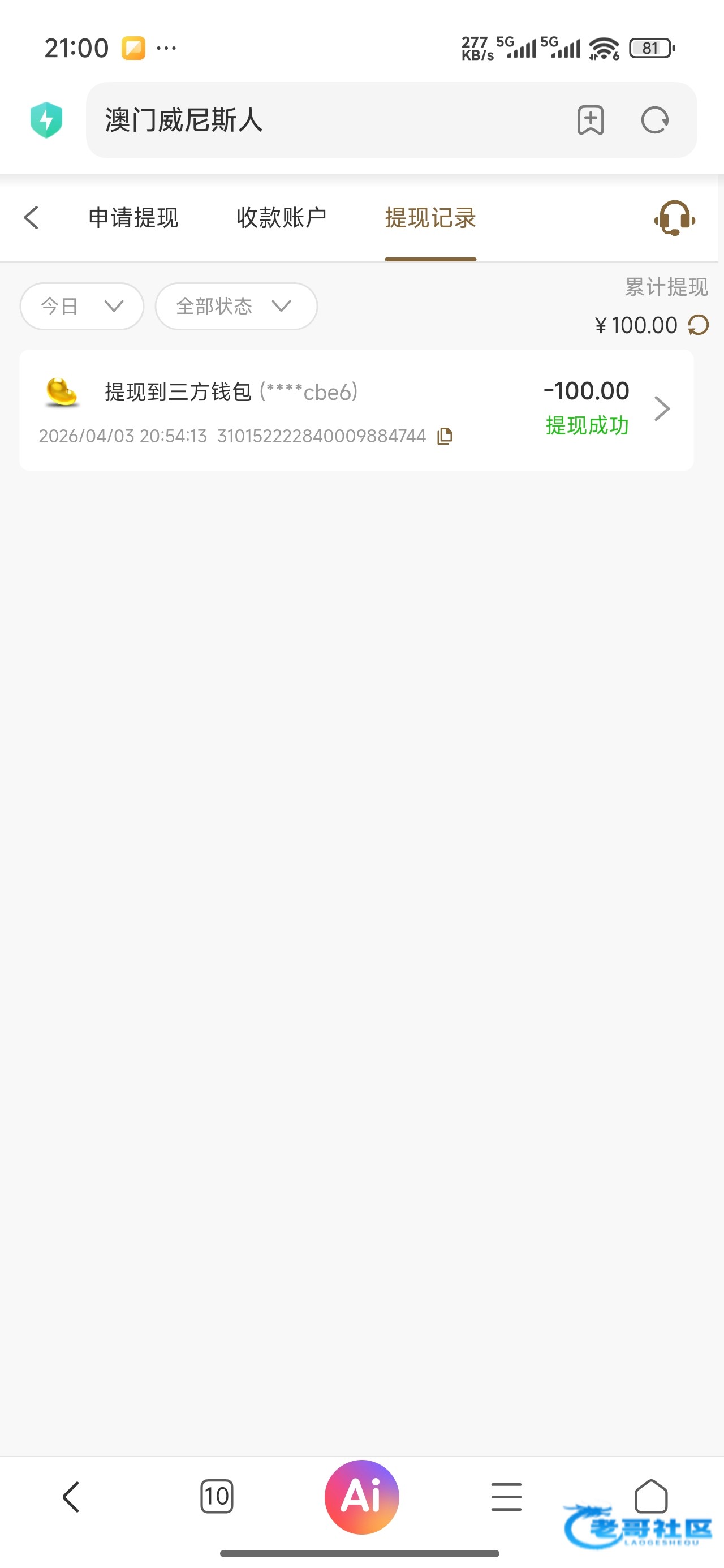Viewport: 724px width, 1568px height.
Task: Open the browser security shield icon
Action: click(x=46, y=120)
